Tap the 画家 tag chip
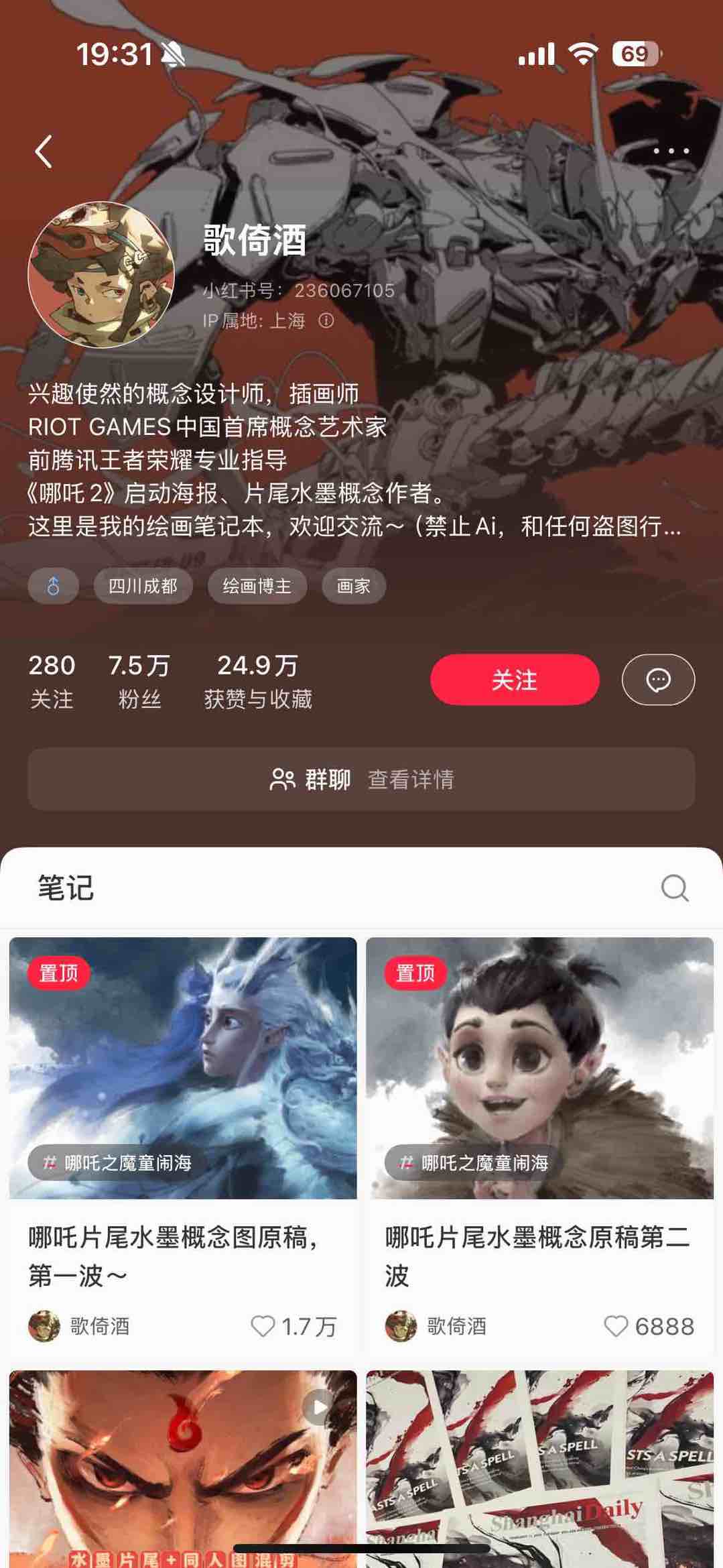Screen dimensions: 723x1568 [x=353, y=587]
